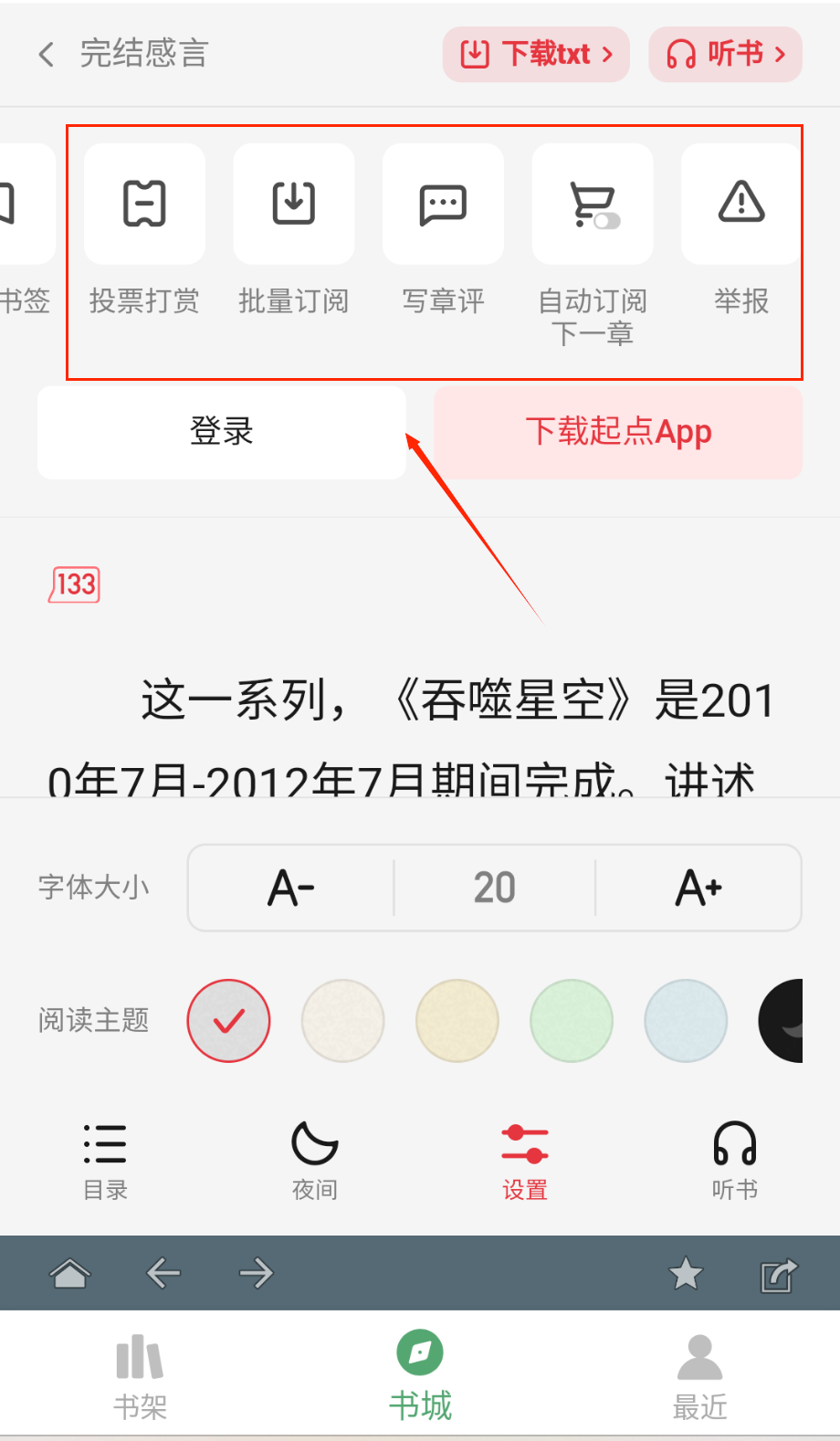Image resolution: width=840 pixels, height=1441 pixels.
Task: Tap 下载起点App button
Action: point(618,432)
